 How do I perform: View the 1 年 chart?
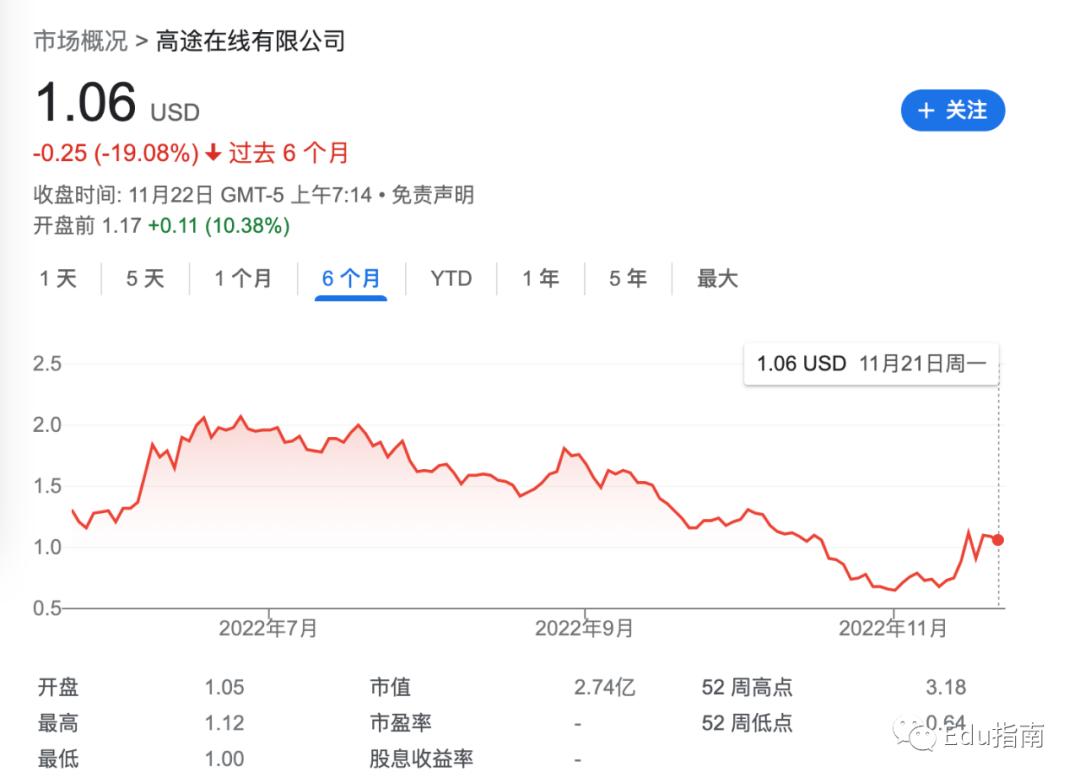[540, 278]
